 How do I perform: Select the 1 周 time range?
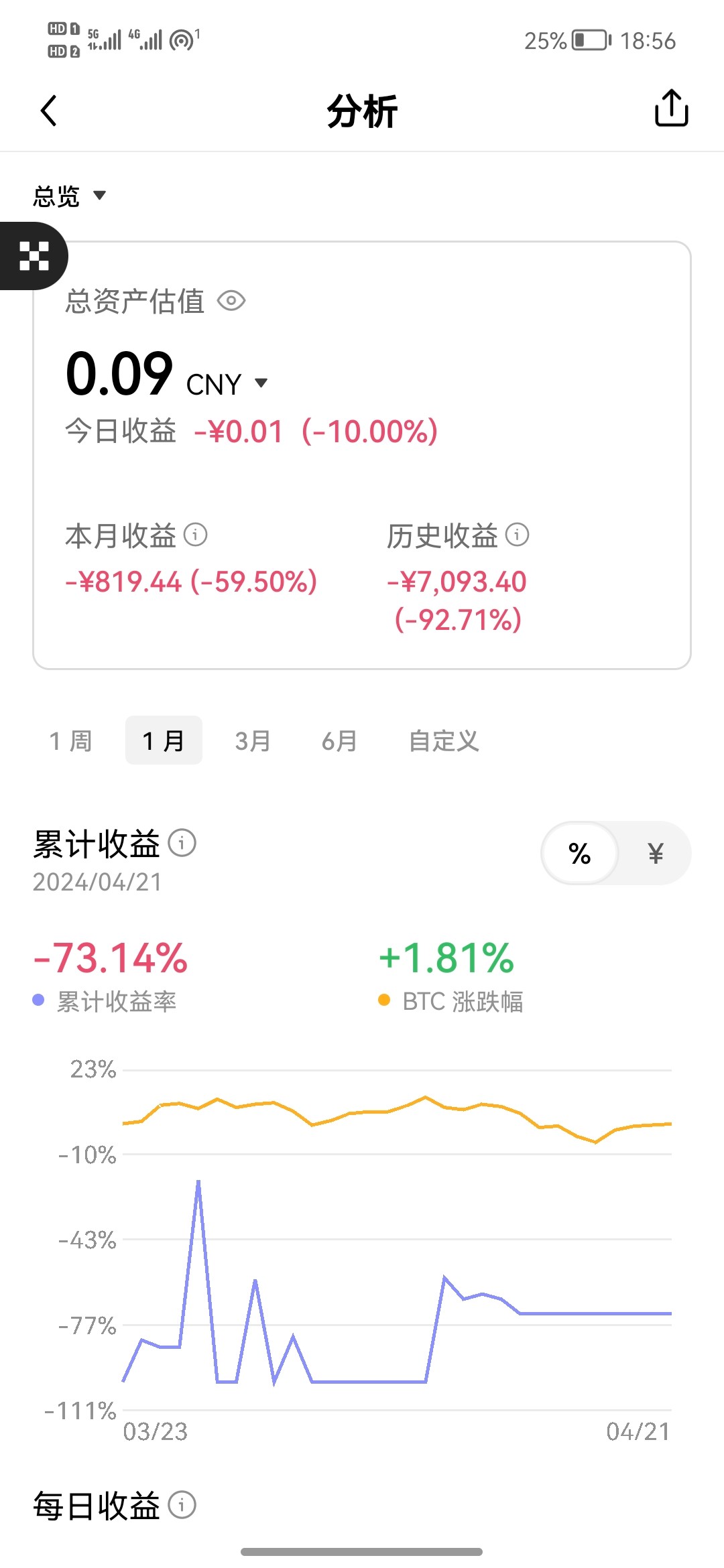click(x=71, y=740)
